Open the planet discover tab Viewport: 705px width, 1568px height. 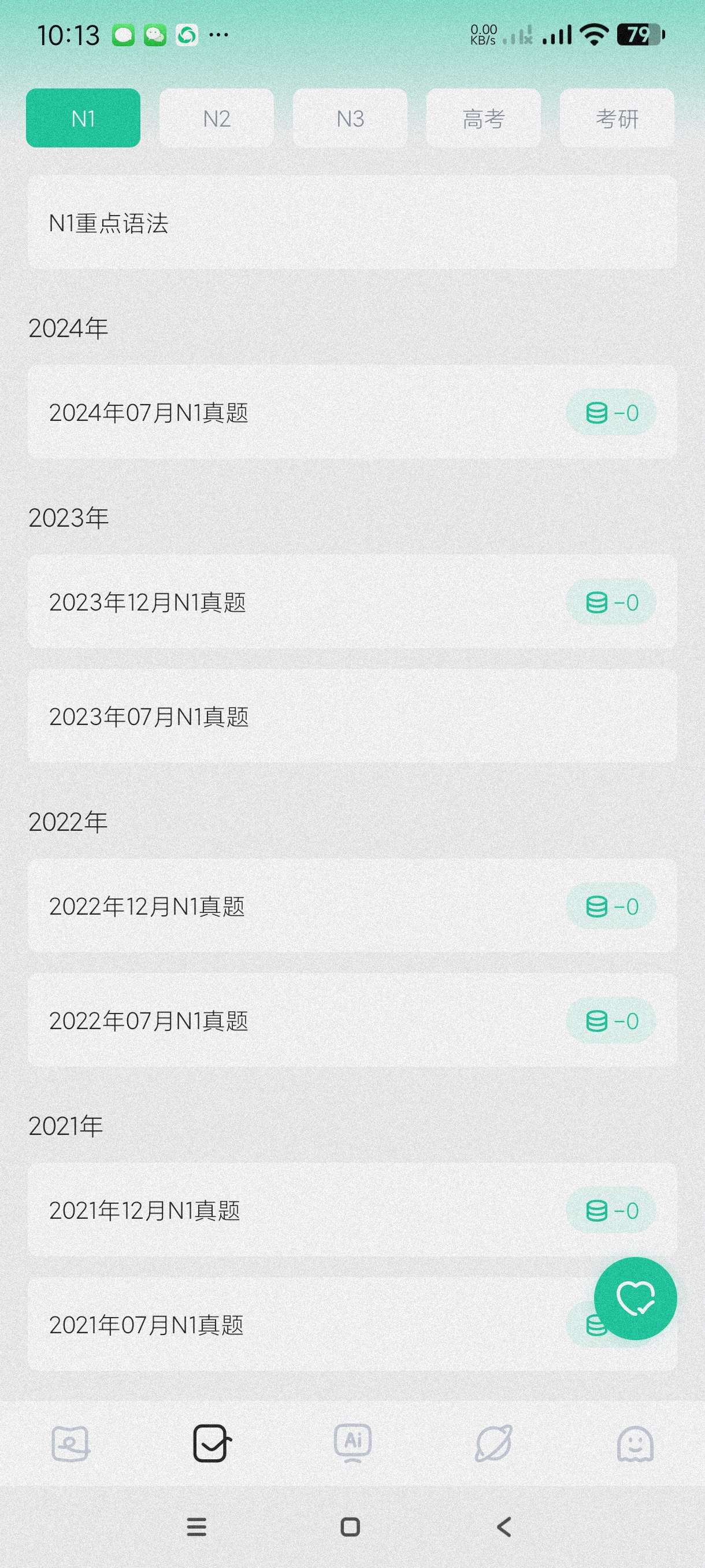pyautogui.click(x=493, y=1443)
